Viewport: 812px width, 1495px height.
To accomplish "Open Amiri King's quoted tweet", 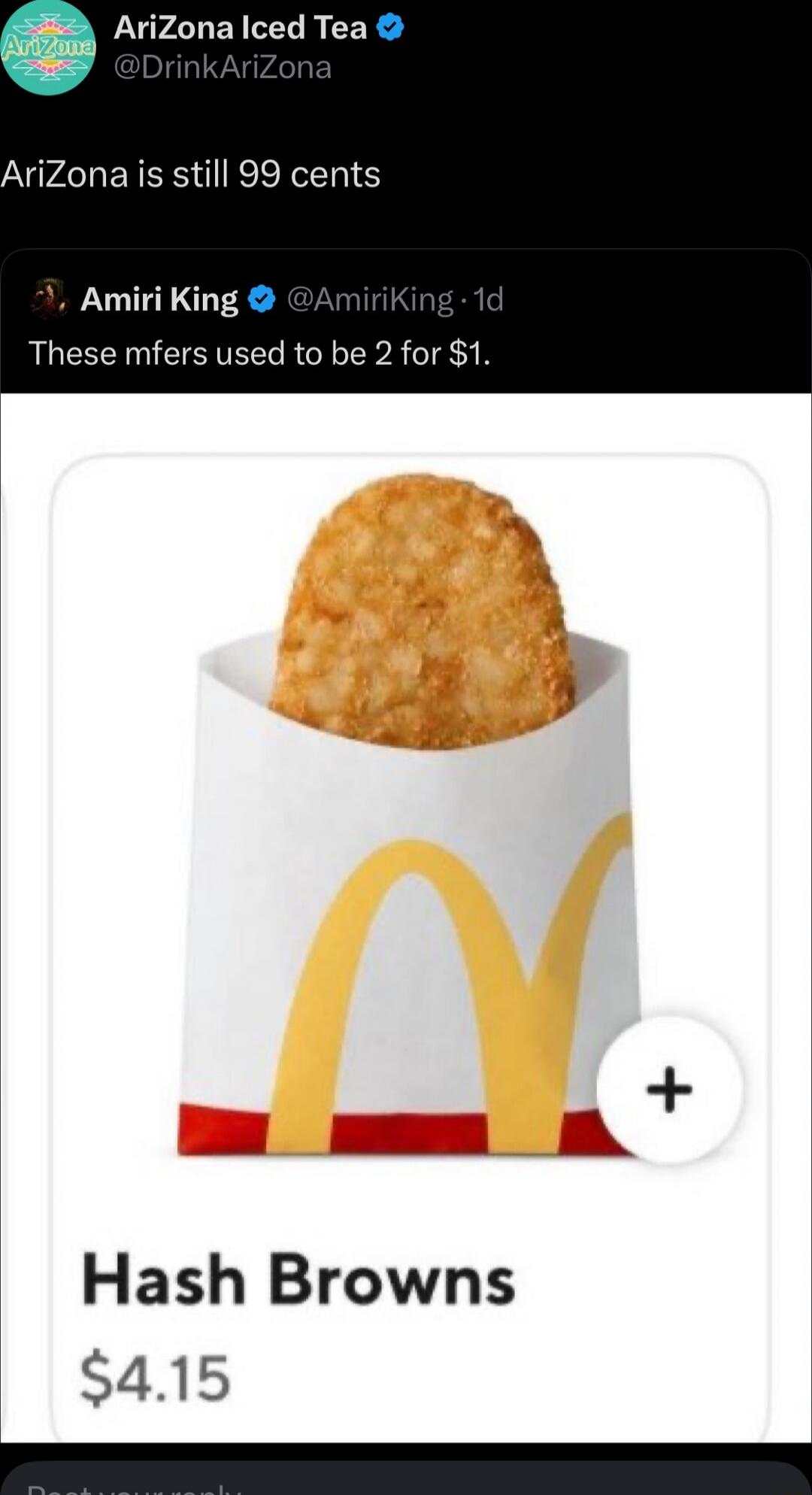I will [259, 353].
